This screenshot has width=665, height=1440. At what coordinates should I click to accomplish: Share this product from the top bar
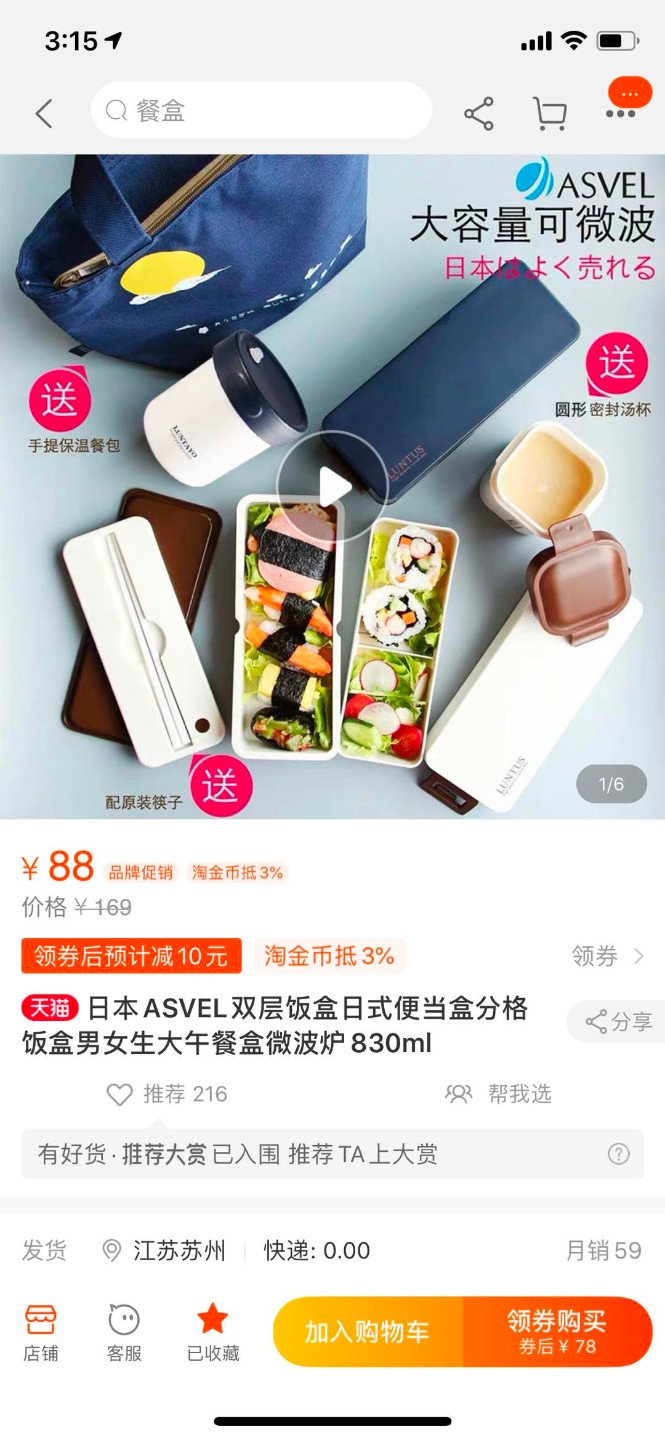(479, 113)
